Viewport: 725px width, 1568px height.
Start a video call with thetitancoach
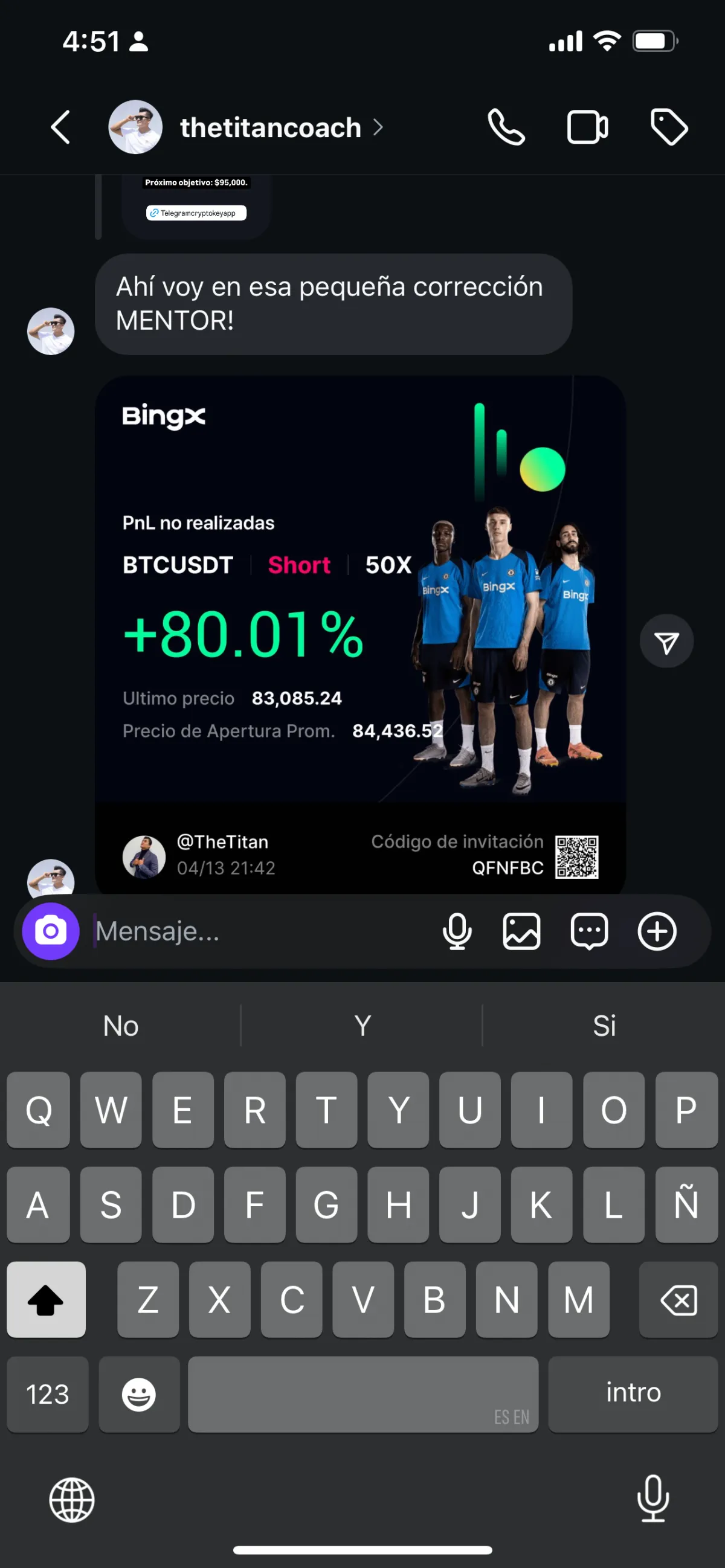tap(587, 127)
